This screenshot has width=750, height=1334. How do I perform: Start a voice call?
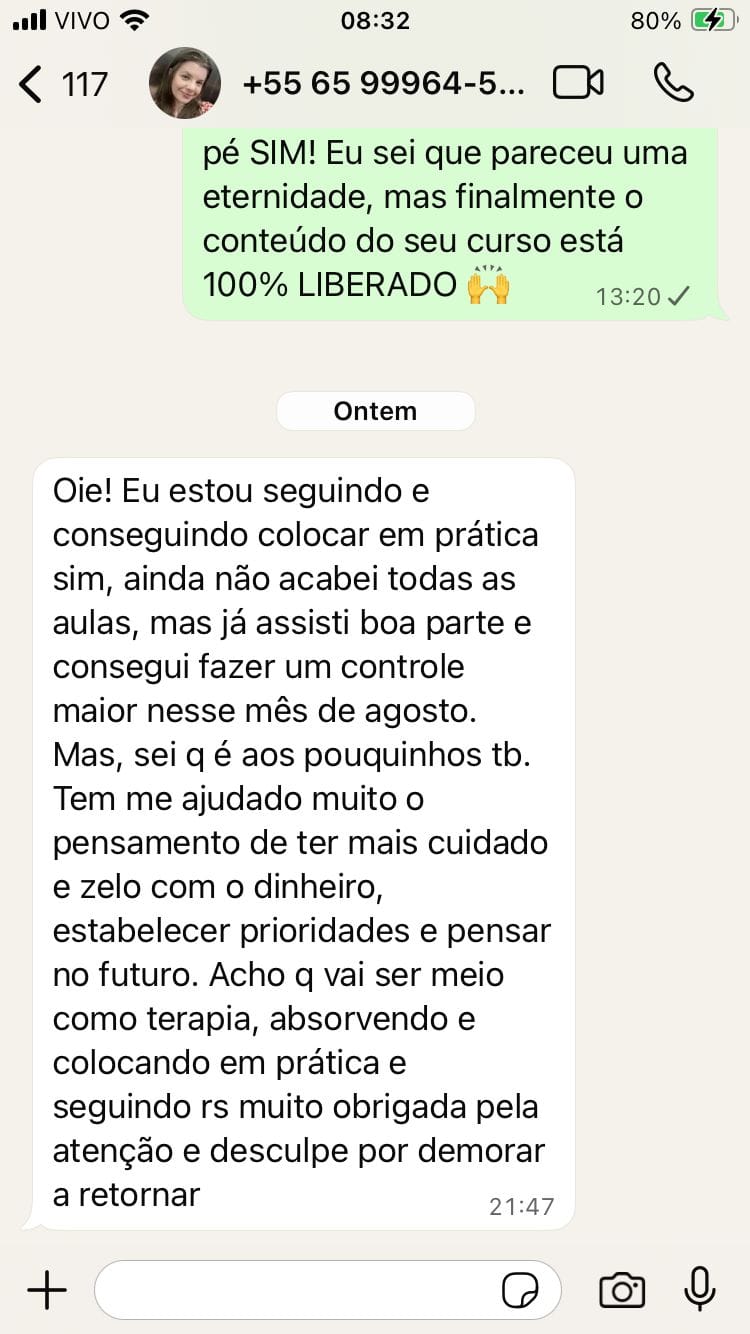673,83
